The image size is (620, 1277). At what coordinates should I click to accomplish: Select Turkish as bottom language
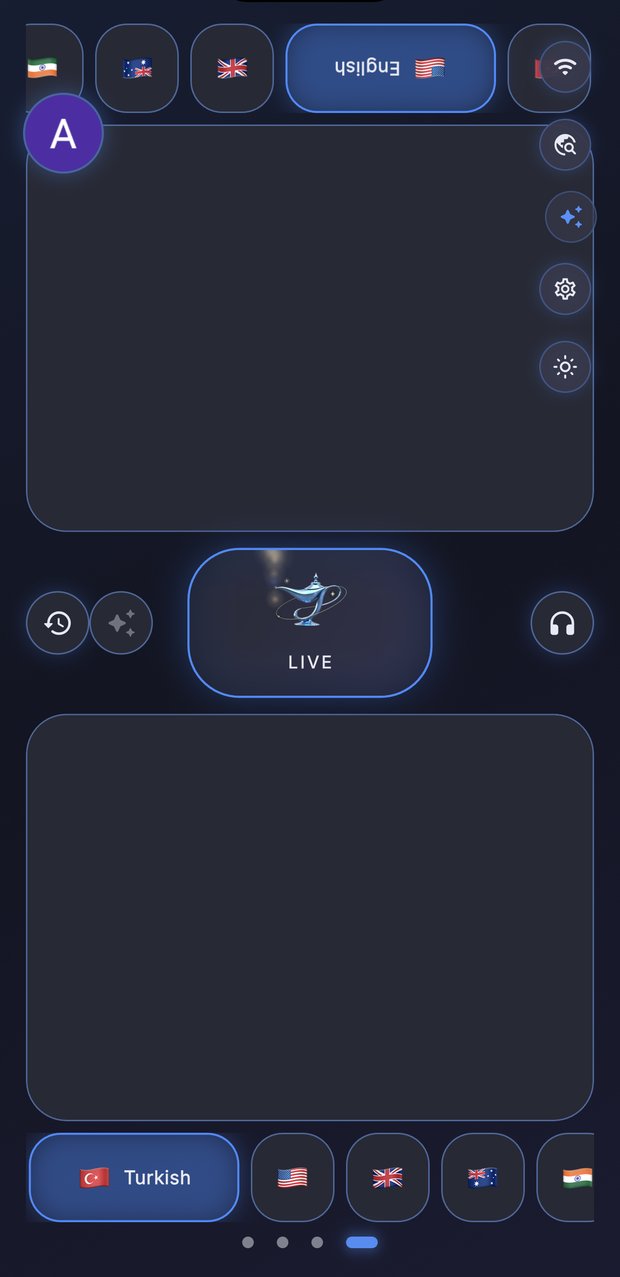pos(134,1177)
